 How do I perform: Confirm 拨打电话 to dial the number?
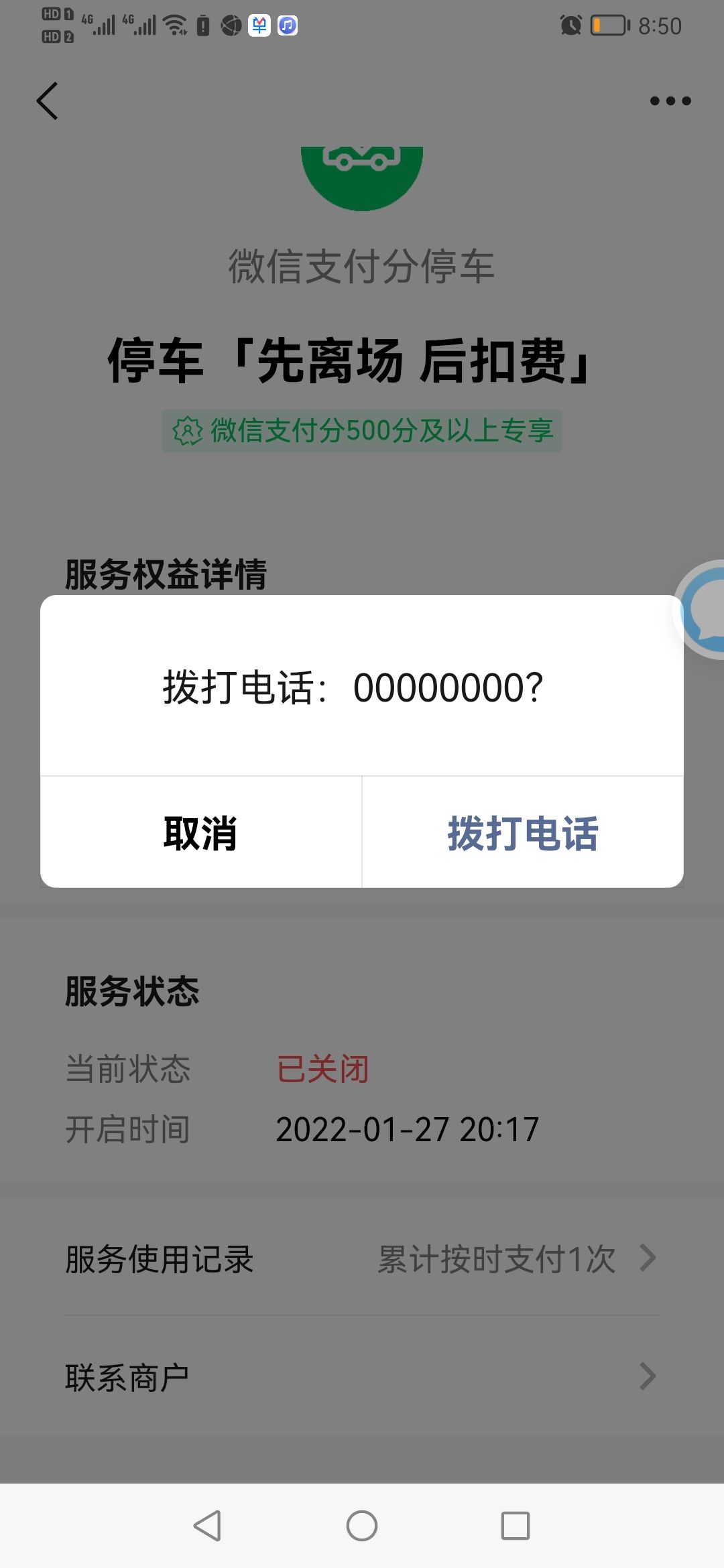coord(522,833)
